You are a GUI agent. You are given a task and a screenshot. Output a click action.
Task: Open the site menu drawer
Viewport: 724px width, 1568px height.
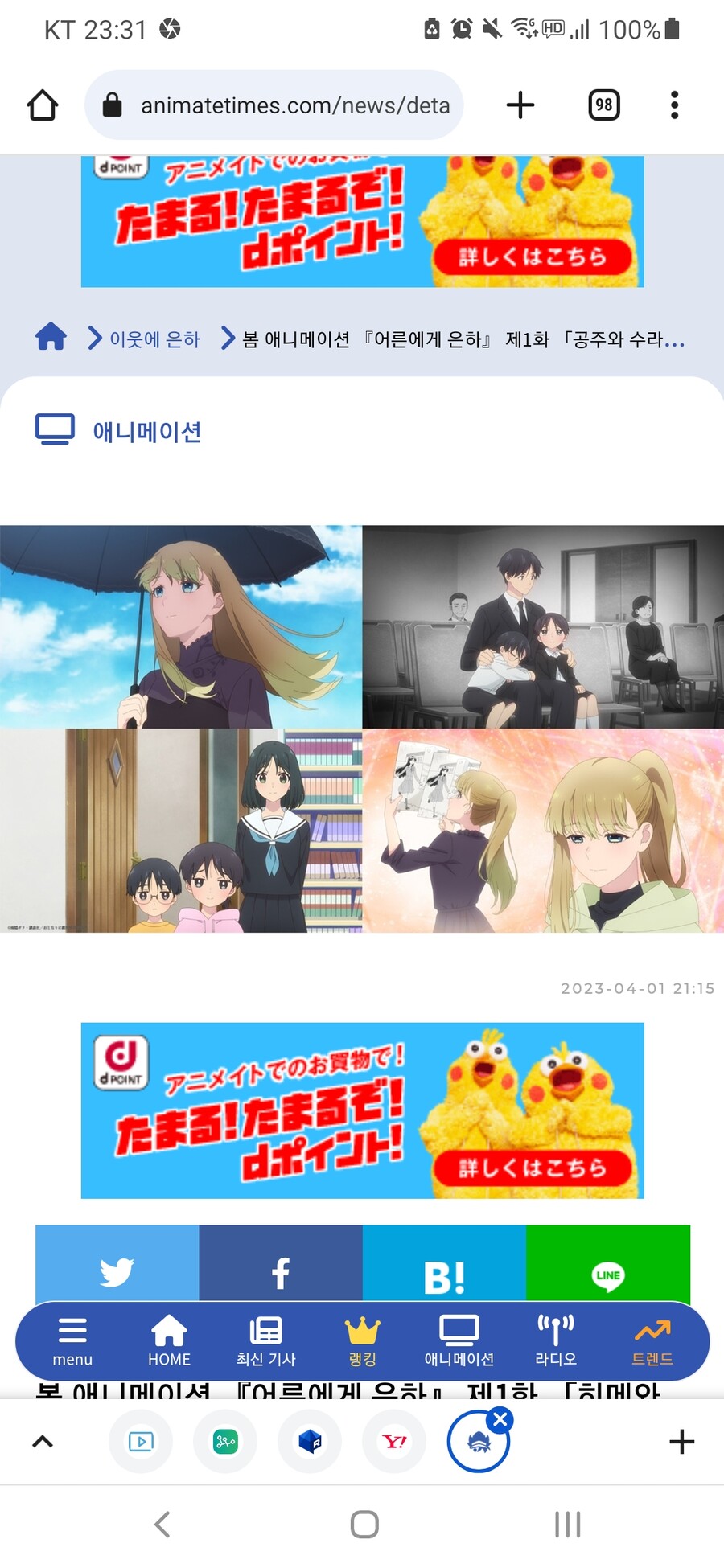(72, 1341)
